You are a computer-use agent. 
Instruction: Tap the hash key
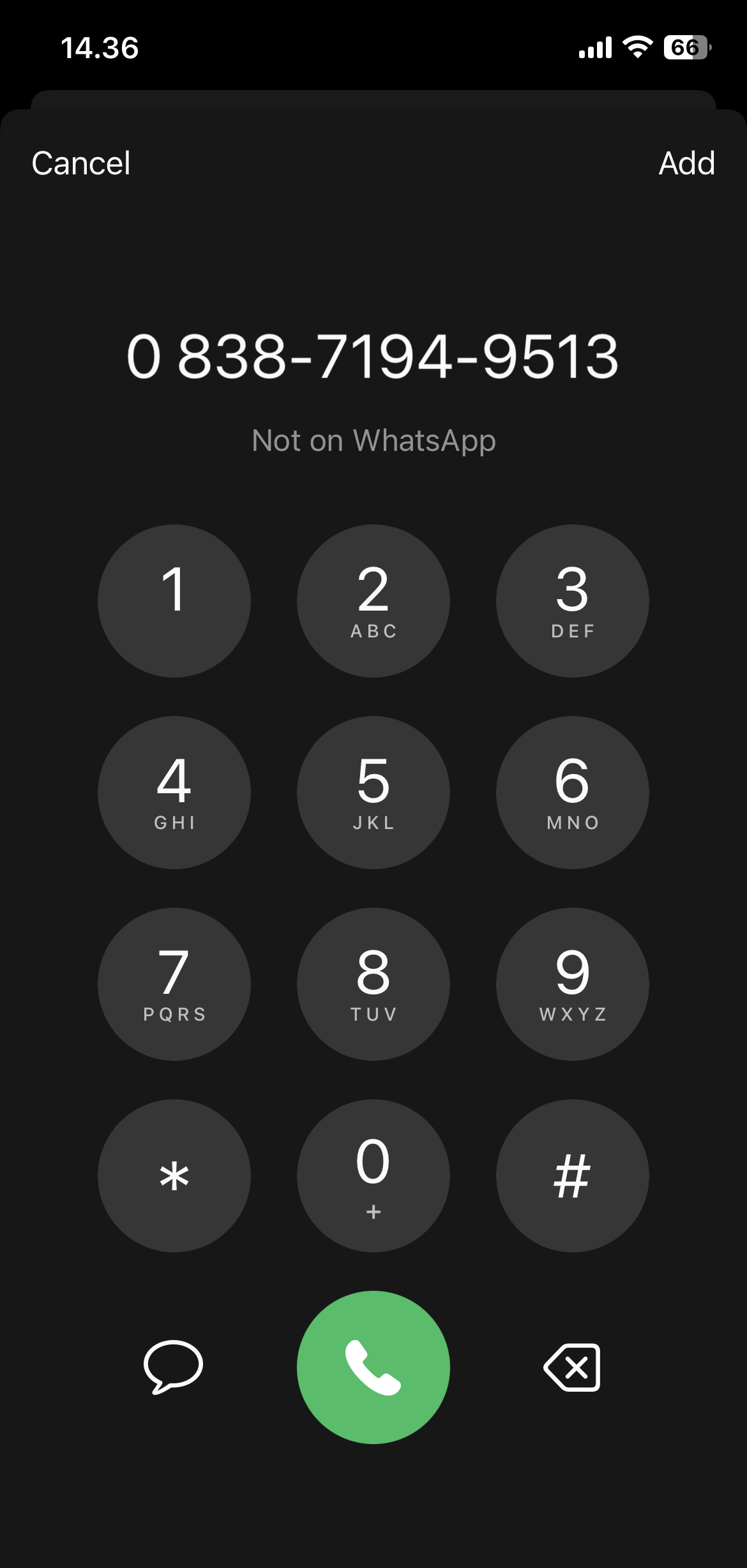click(x=572, y=1176)
